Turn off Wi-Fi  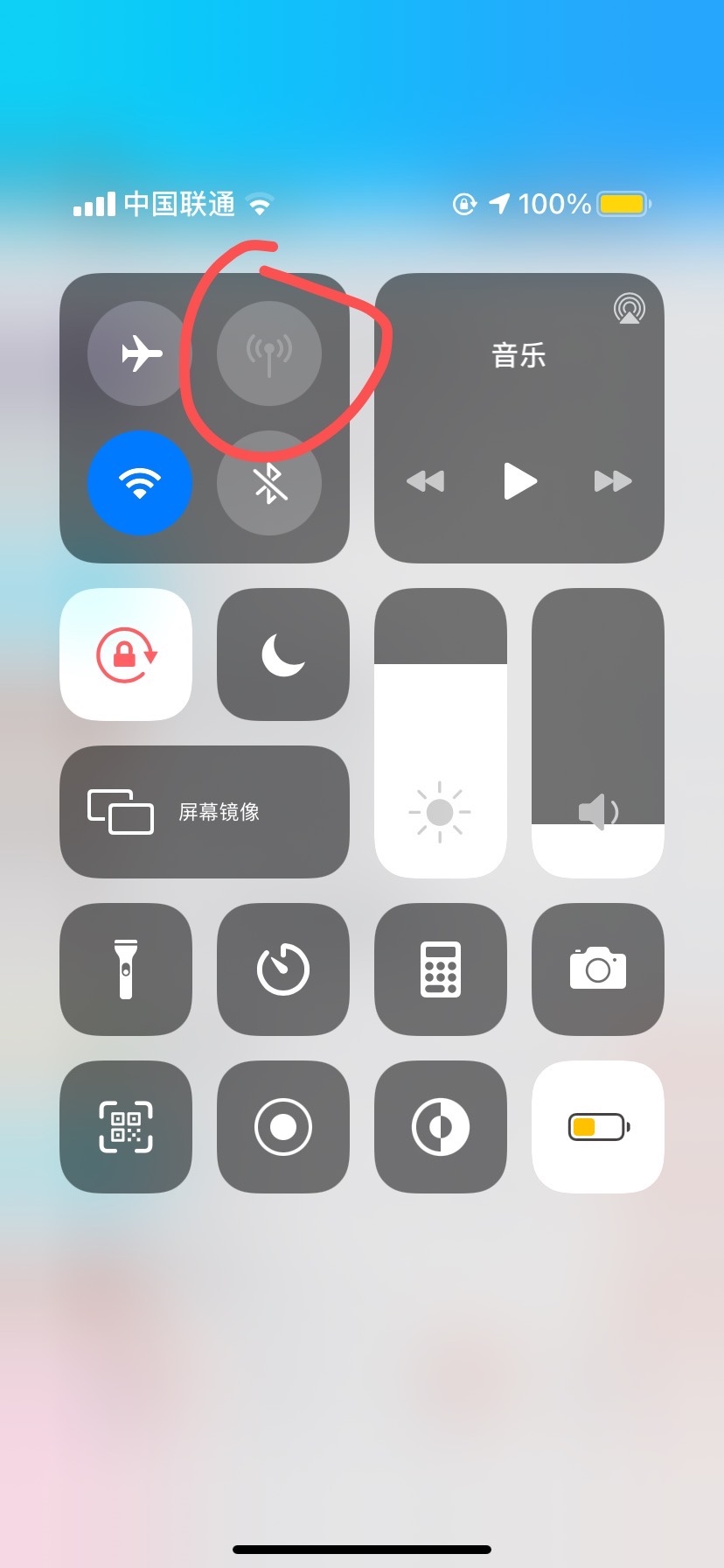(x=140, y=483)
